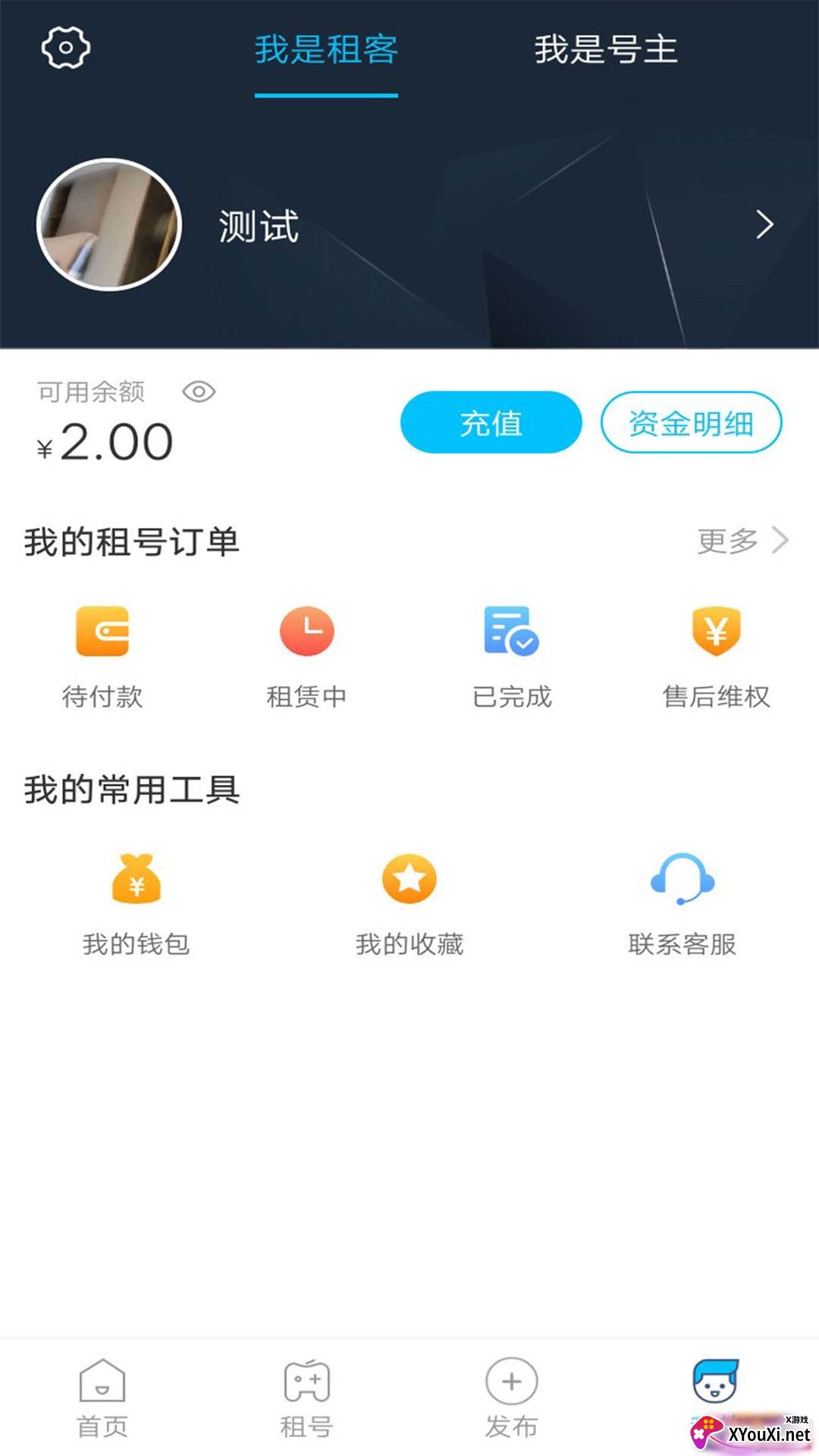Toggle balance visibility eye icon
The width and height of the screenshot is (819, 1456).
coord(199,392)
